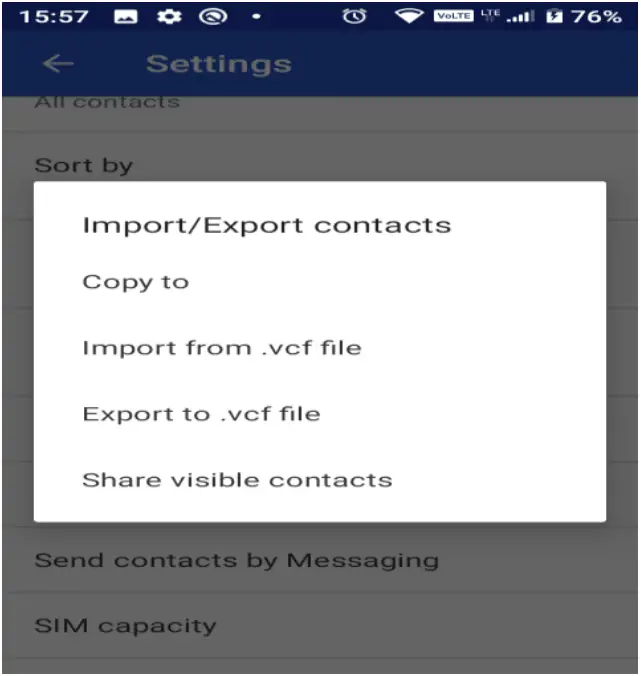Go back from Settings
Image resolution: width=641 pixels, height=676 pixels.
(x=58, y=64)
